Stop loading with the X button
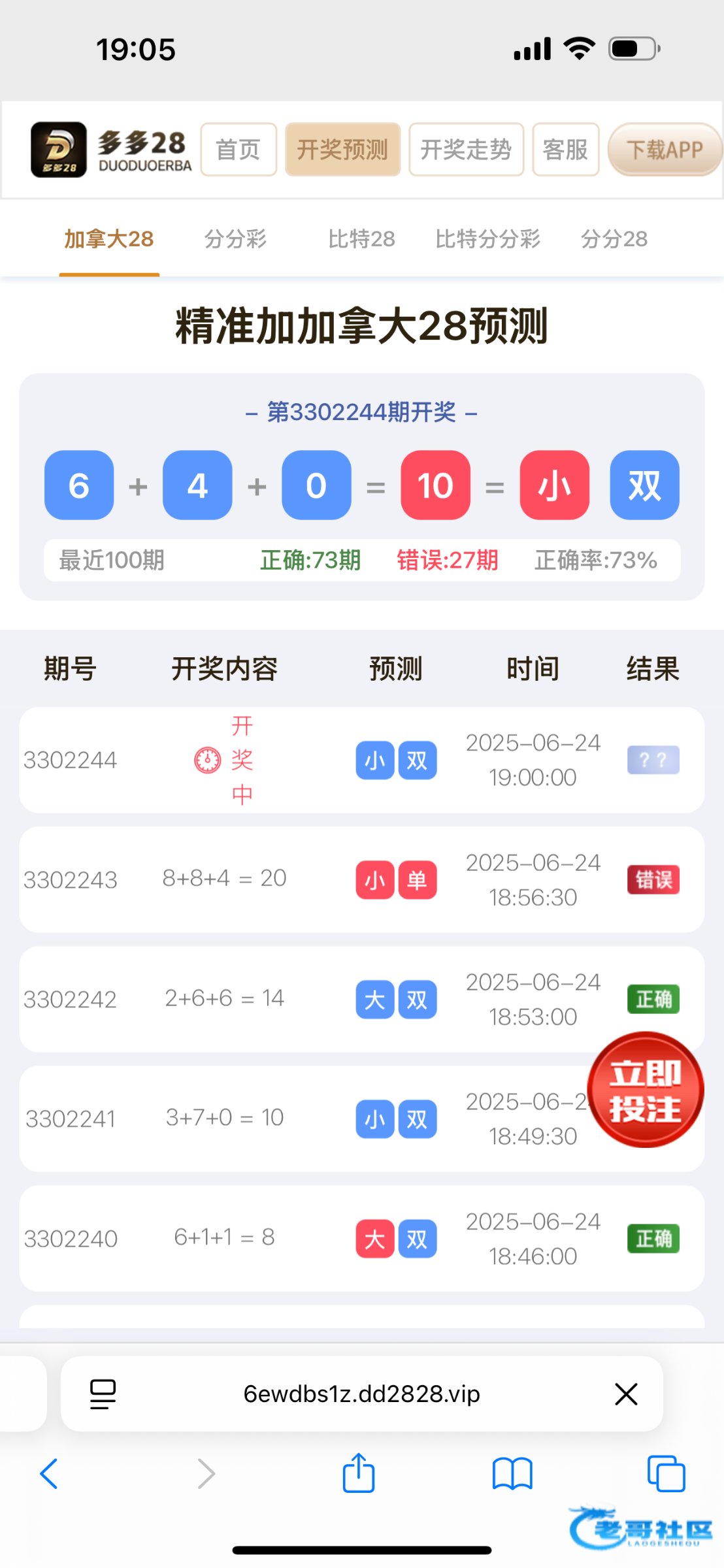The width and height of the screenshot is (724, 1568). pos(626,1394)
